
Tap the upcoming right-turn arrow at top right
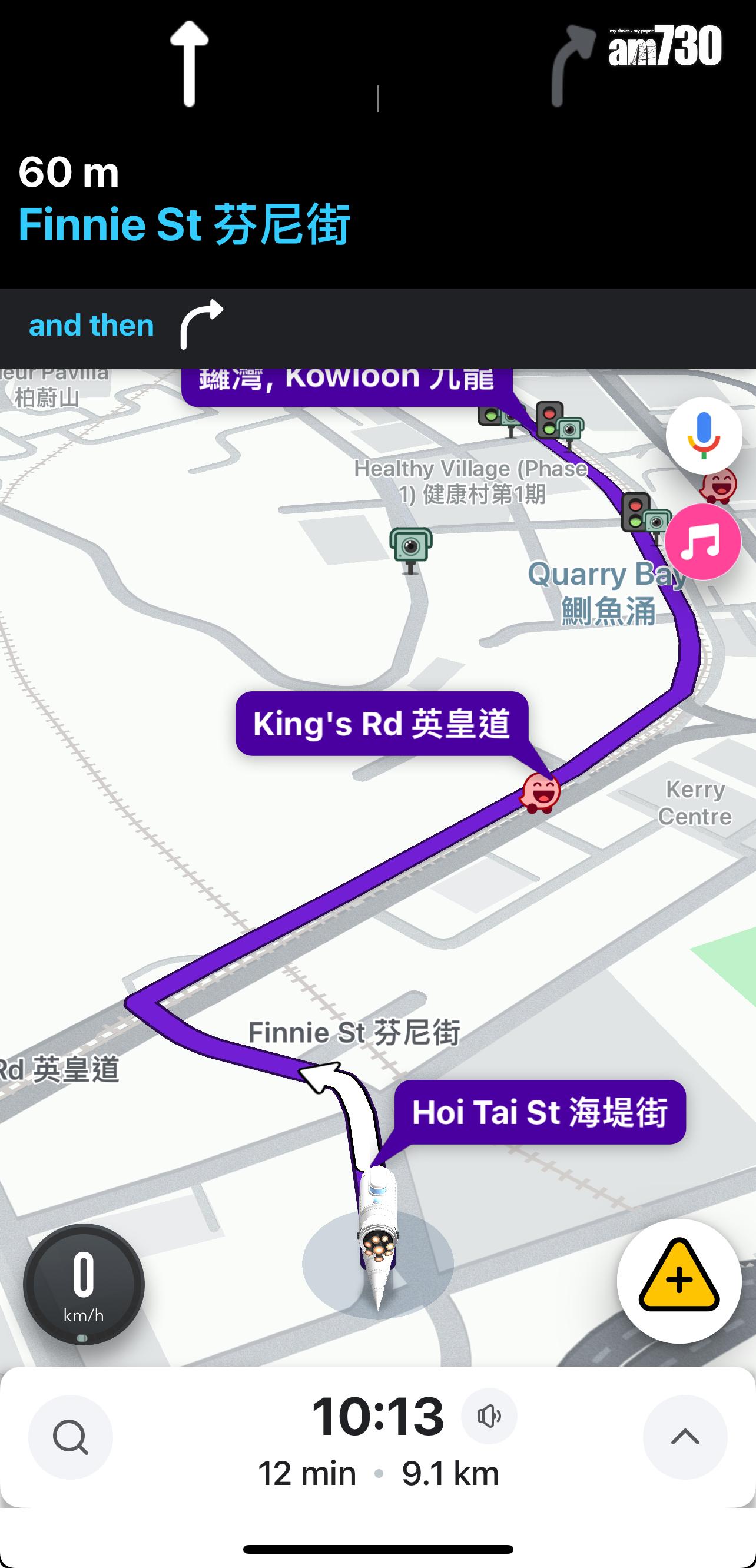point(572,64)
